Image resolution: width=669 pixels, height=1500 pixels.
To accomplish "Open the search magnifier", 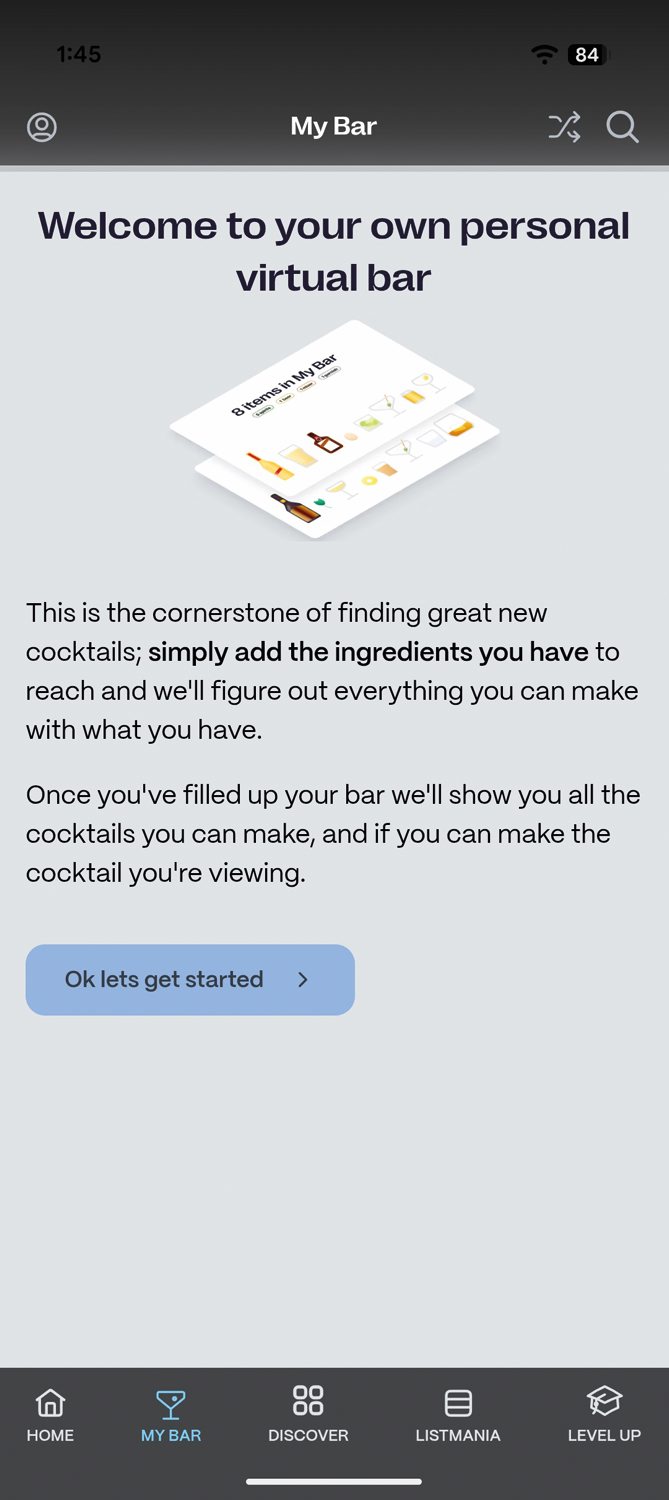I will (622, 127).
